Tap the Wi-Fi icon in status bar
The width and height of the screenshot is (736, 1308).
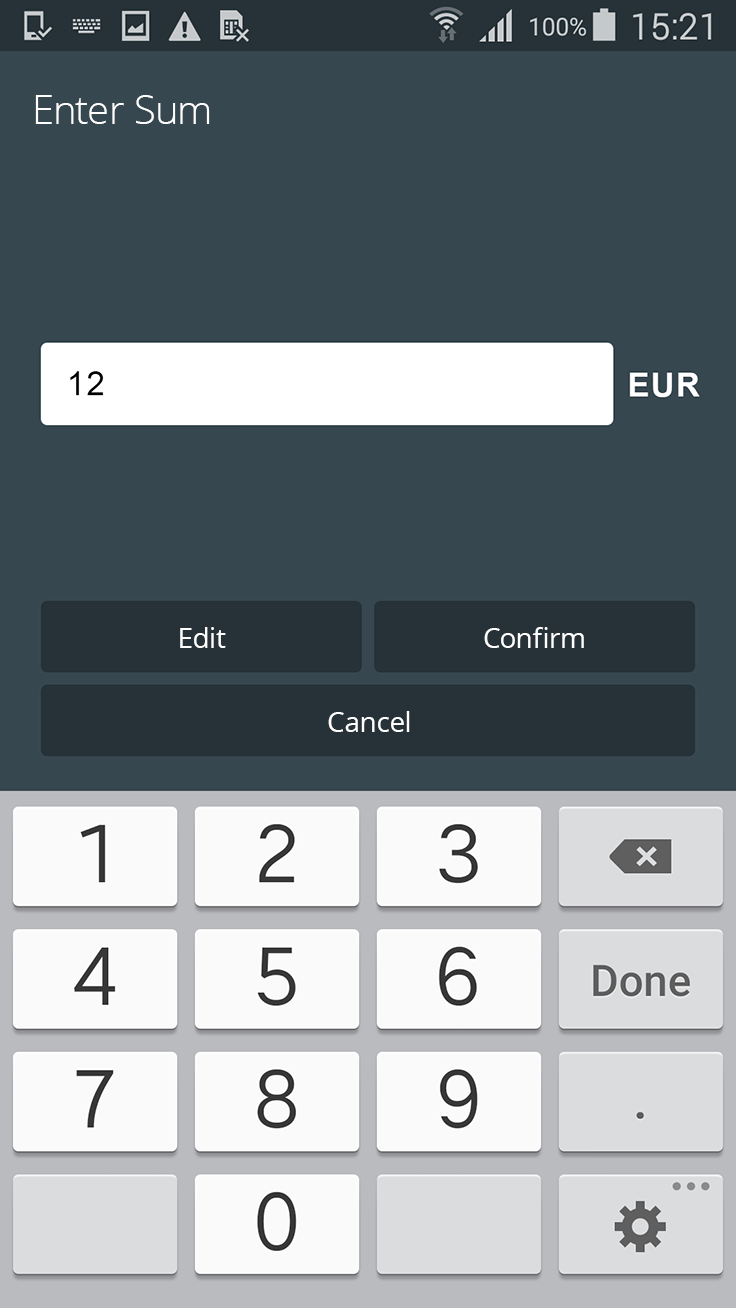point(445,25)
